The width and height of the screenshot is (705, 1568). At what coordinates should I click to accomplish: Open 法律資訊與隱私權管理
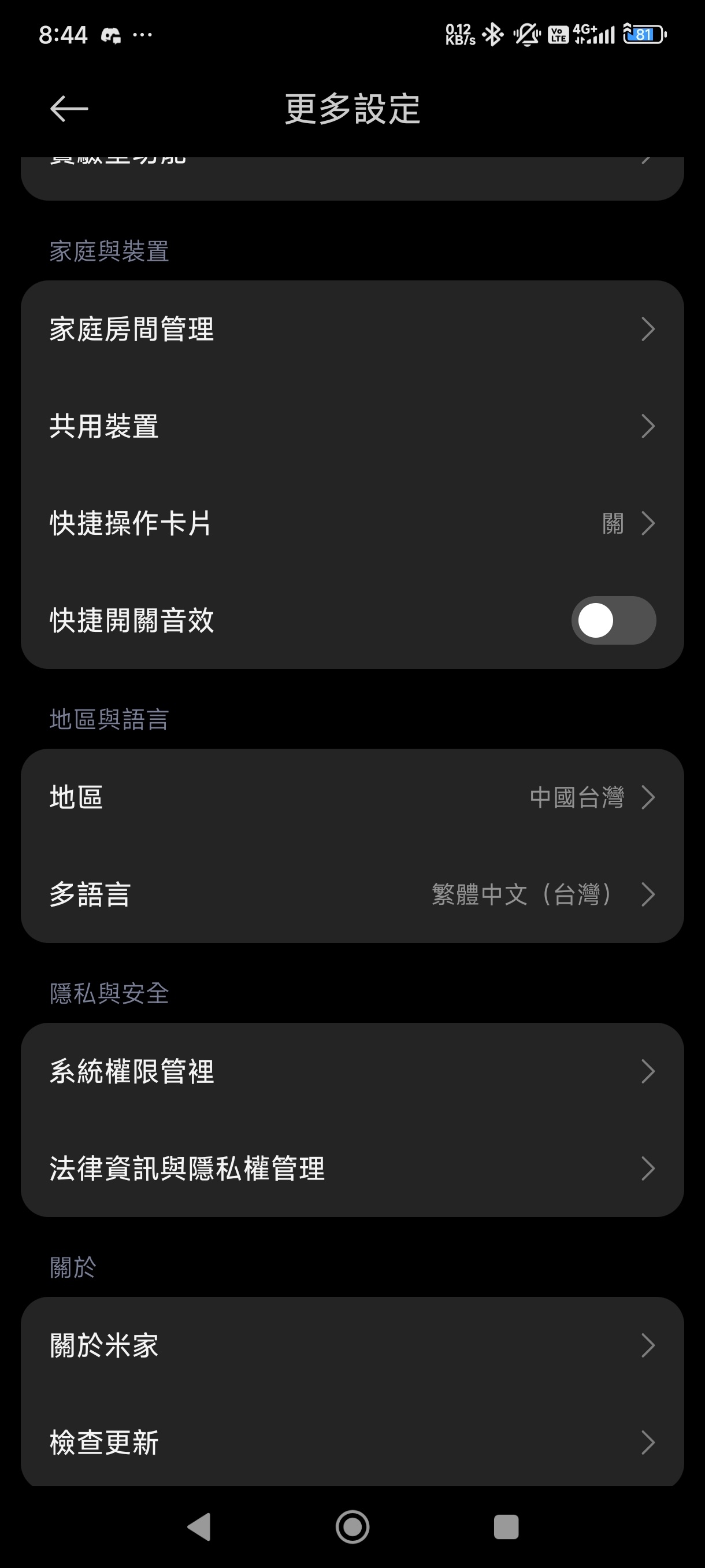[x=352, y=1168]
